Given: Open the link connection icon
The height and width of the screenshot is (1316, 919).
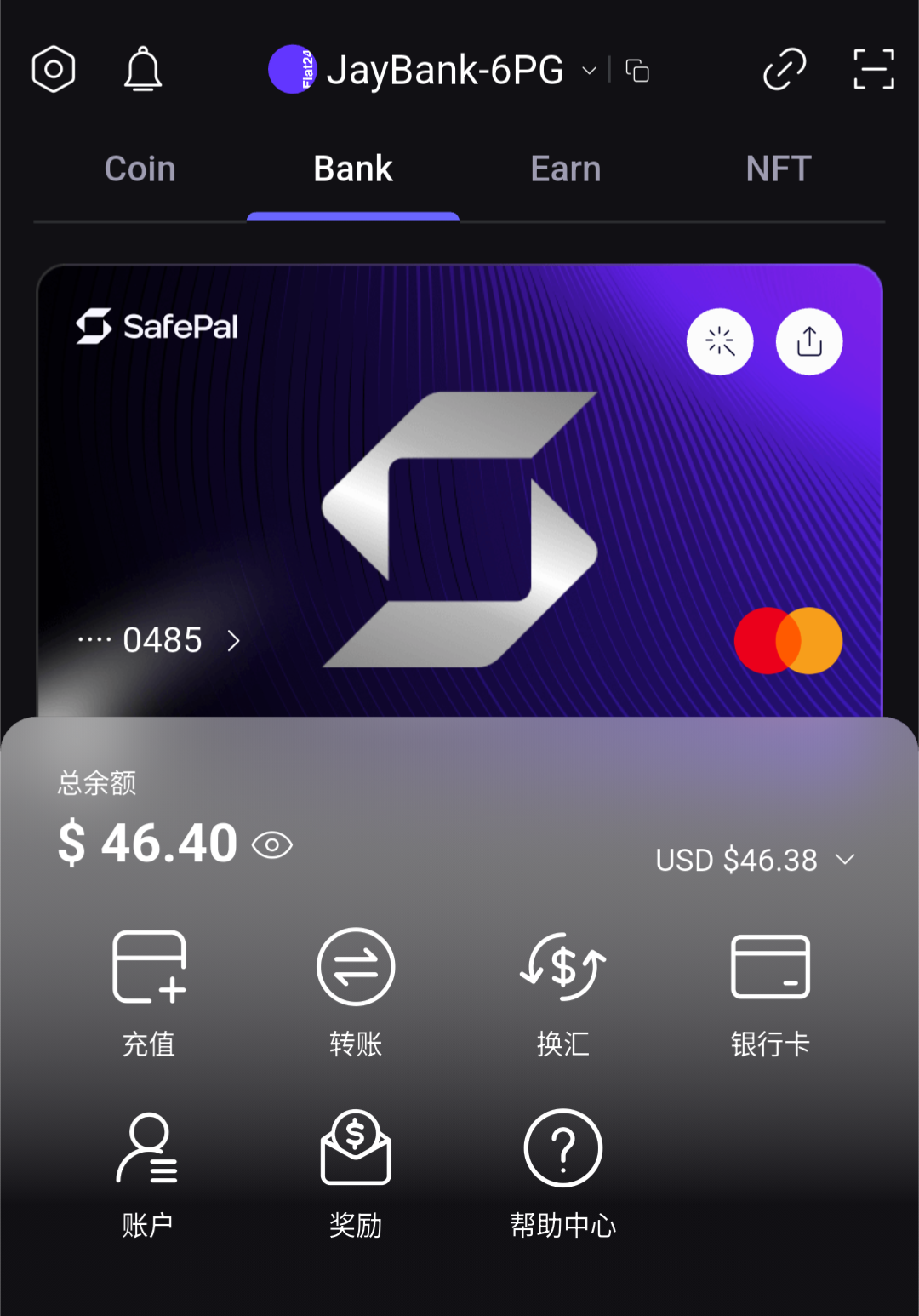Looking at the screenshot, I should [784, 69].
